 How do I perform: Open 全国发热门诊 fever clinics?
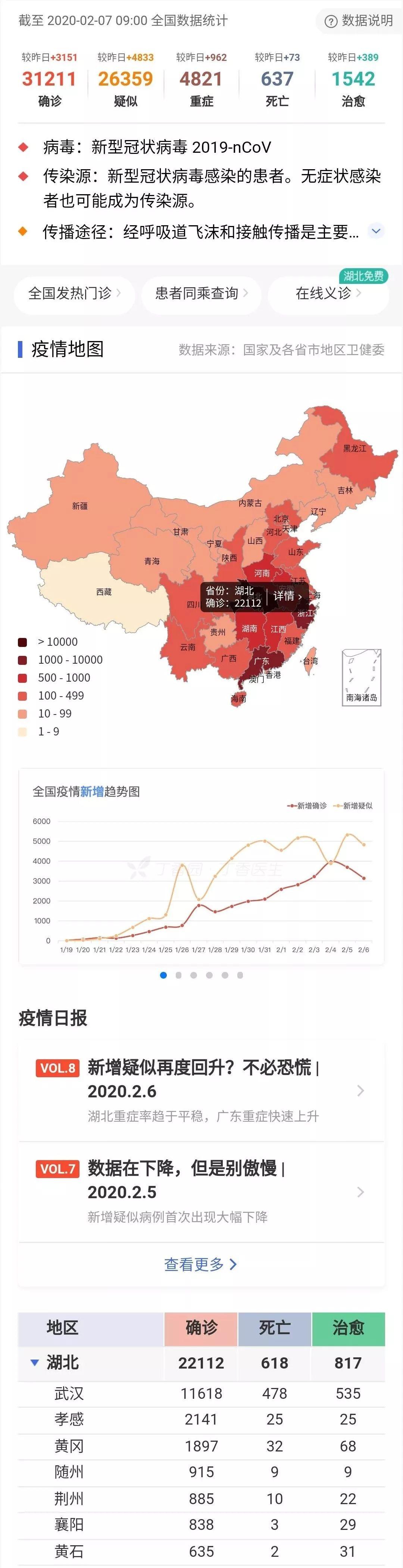pyautogui.click(x=74, y=293)
